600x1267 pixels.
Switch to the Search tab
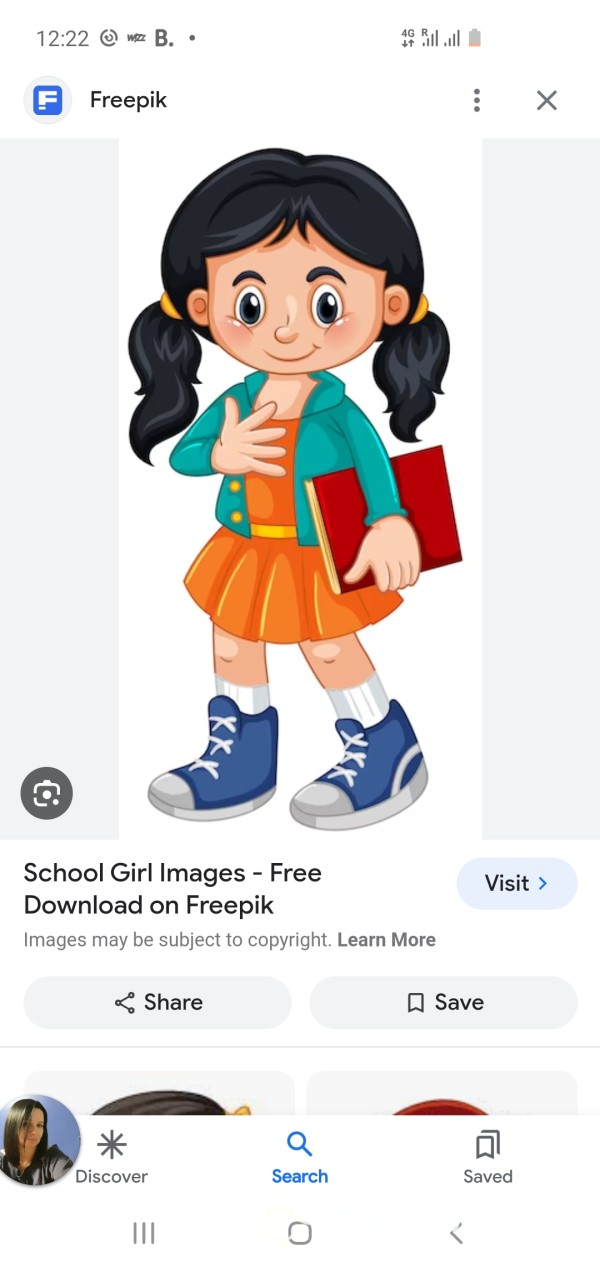click(299, 1157)
